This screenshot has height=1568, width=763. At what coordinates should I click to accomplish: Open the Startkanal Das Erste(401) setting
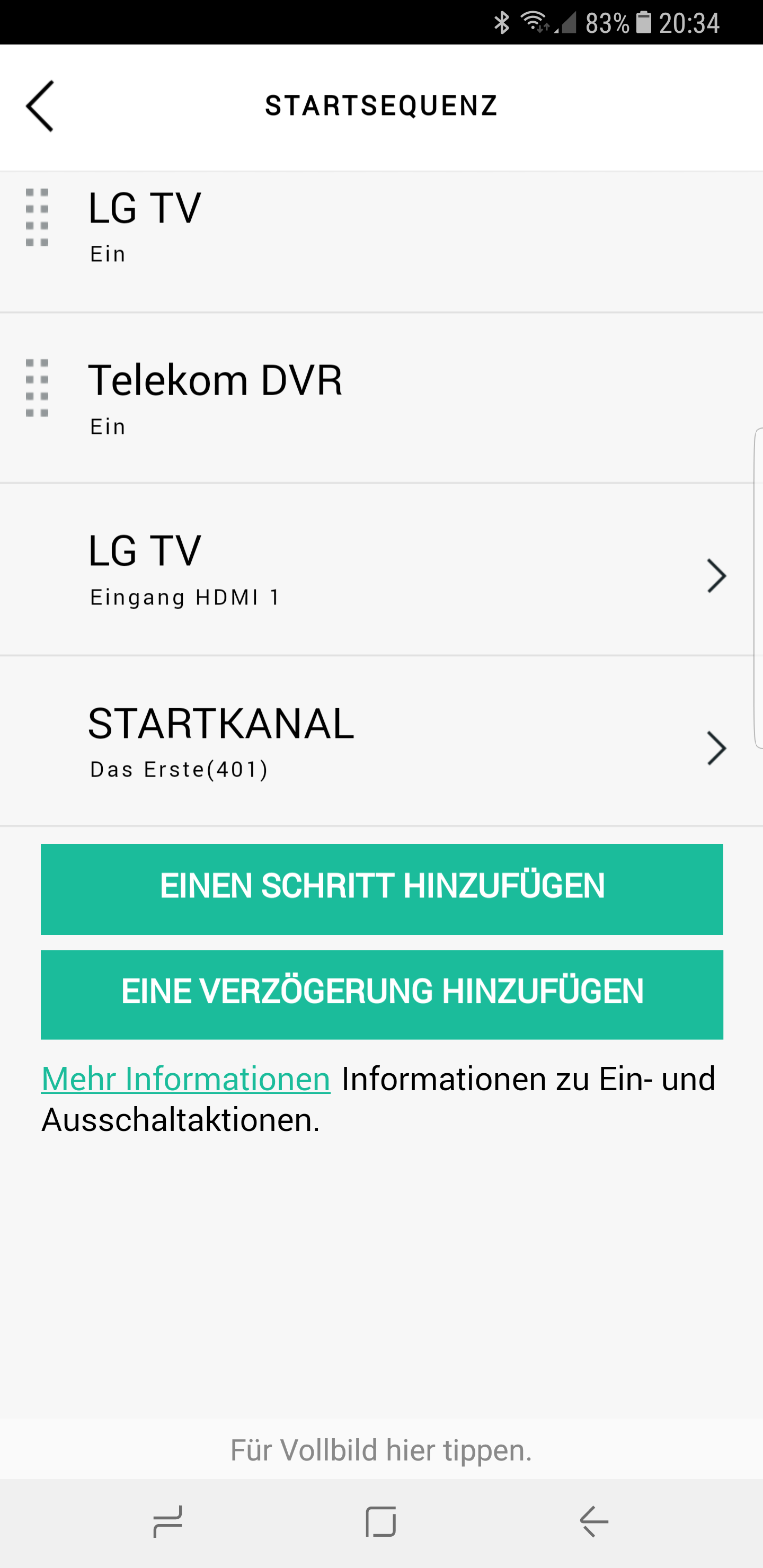pyautogui.click(x=381, y=742)
